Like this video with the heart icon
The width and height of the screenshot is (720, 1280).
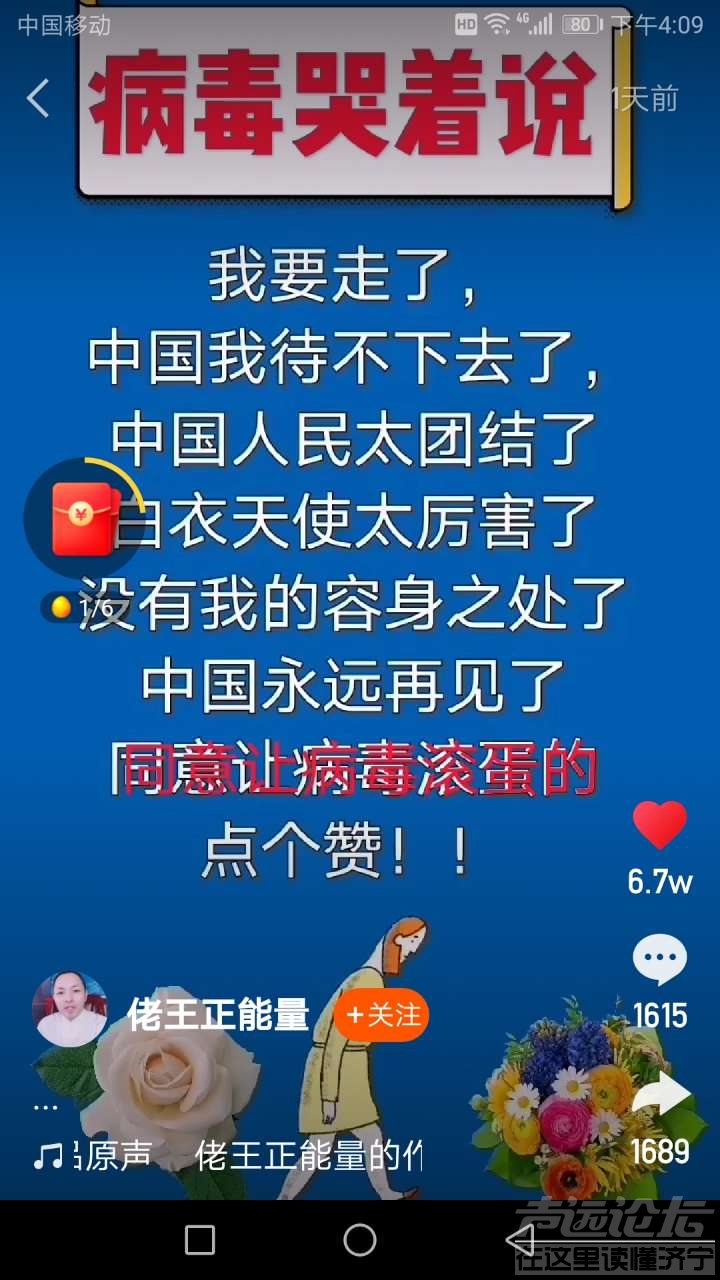click(x=660, y=826)
